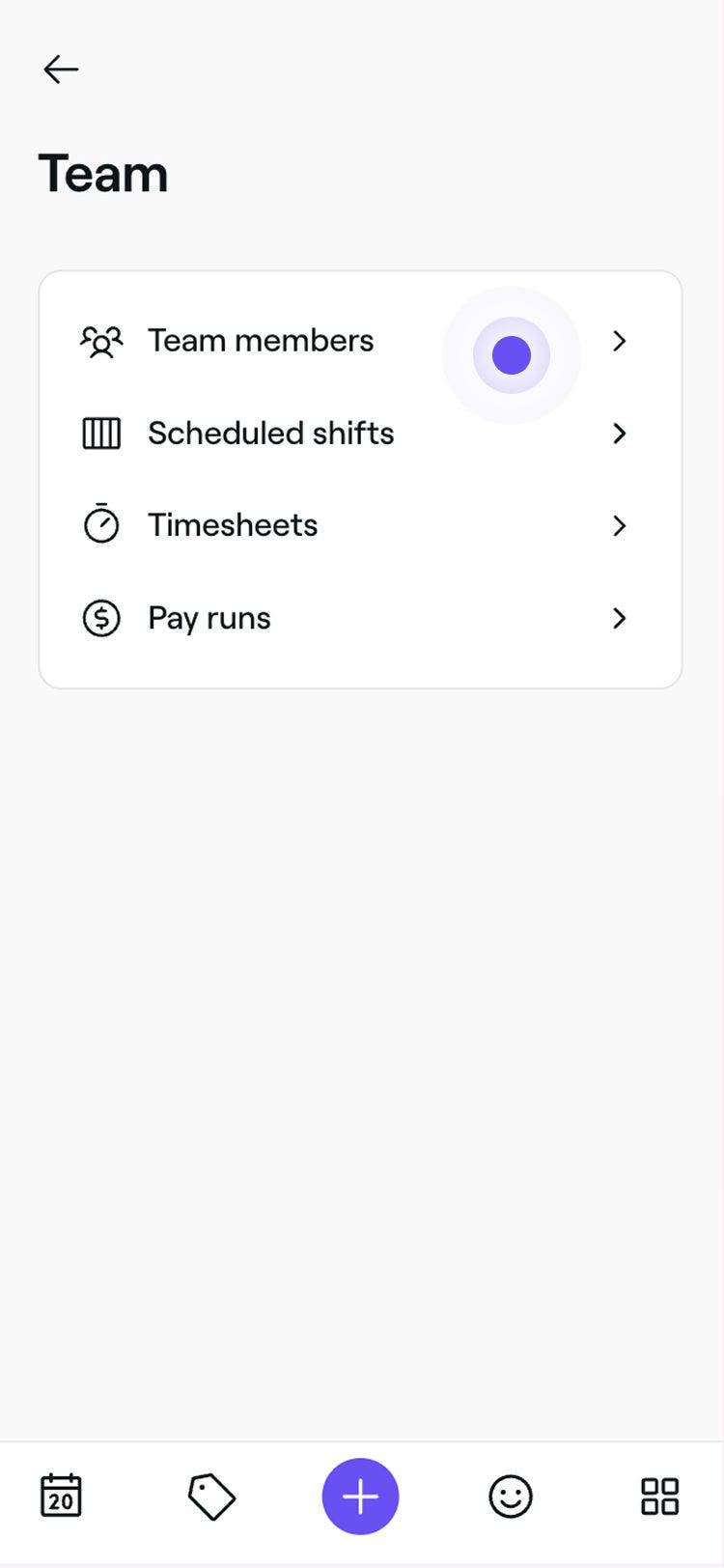Tap the purple highlight dot near Team members
Image resolution: width=724 pixels, height=1568 pixels.
pos(511,354)
